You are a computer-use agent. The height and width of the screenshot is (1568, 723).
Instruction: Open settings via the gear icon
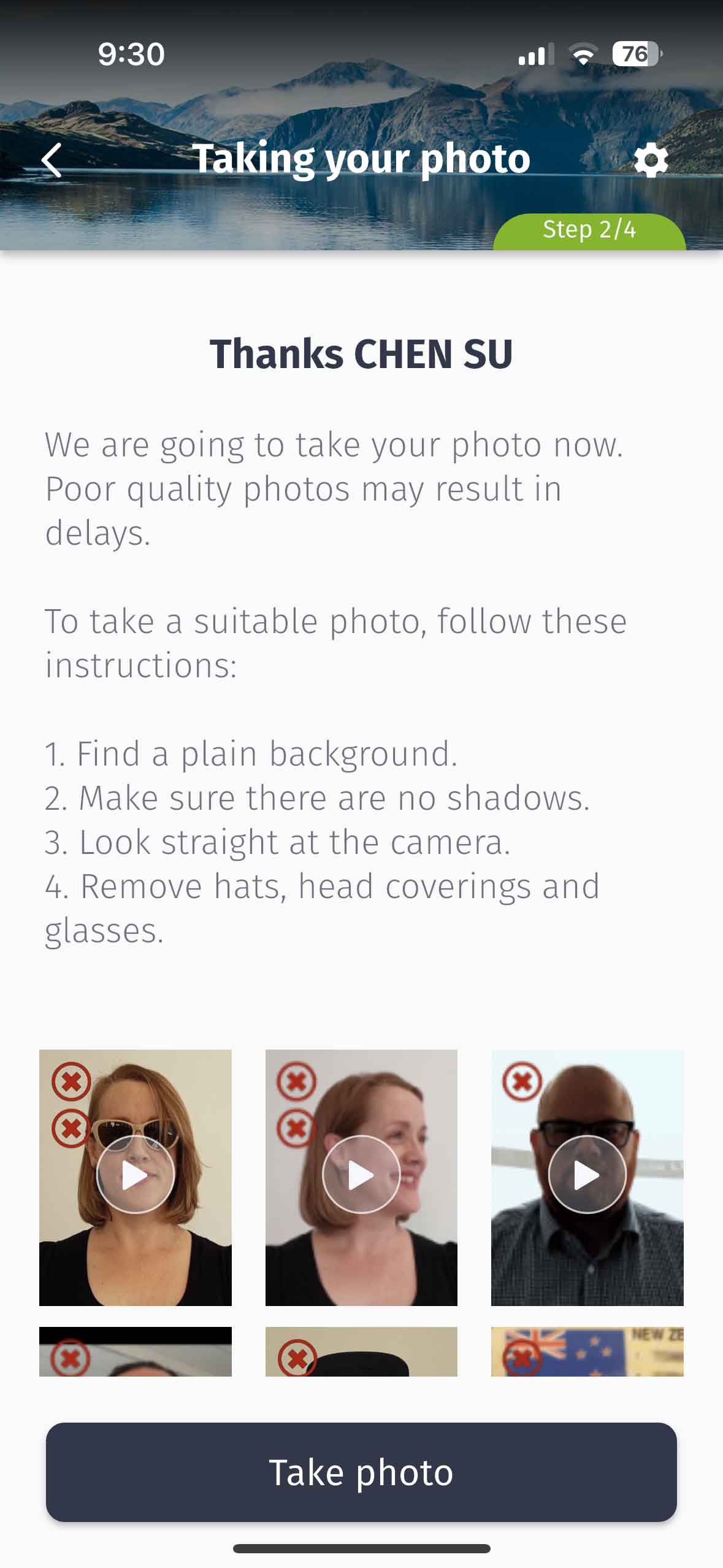[650, 161]
